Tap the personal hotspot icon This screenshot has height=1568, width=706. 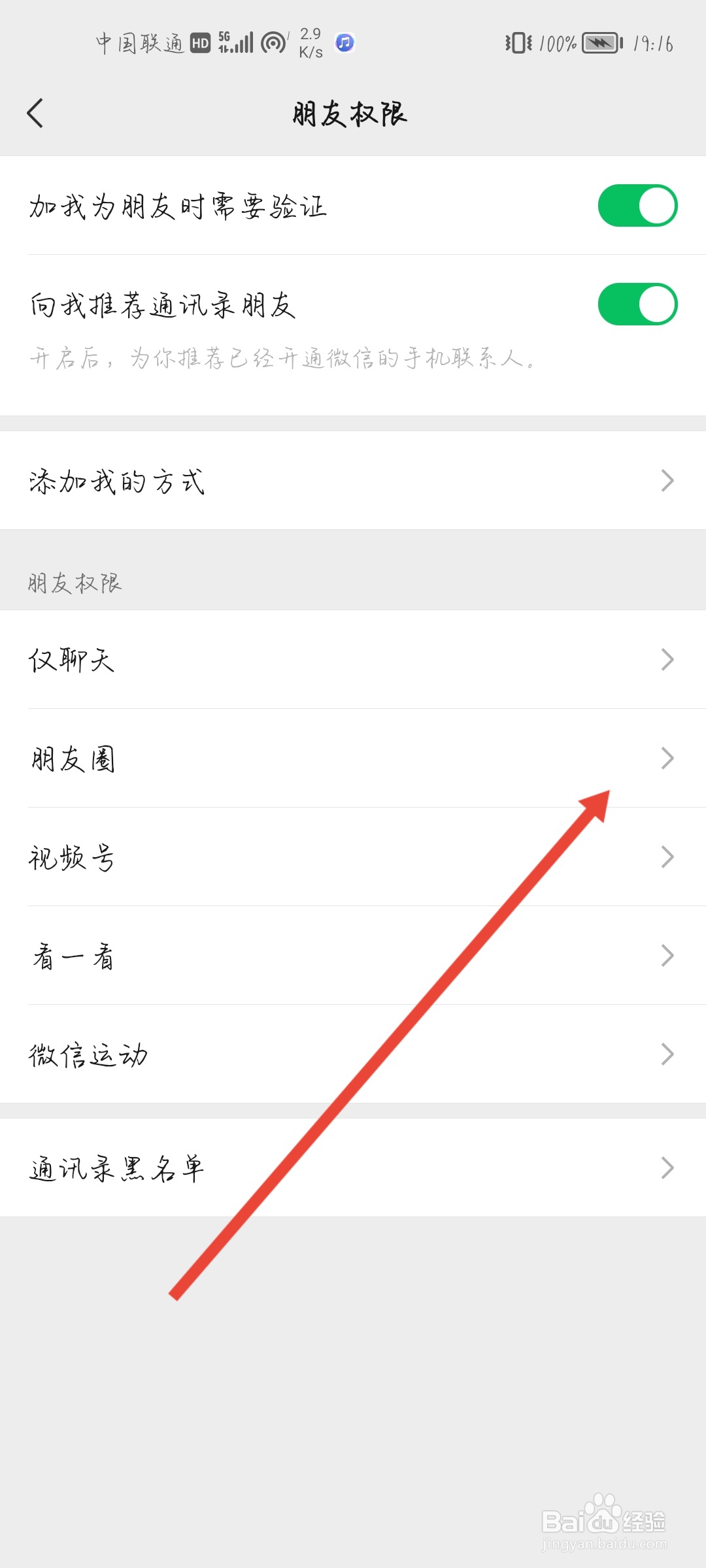pyautogui.click(x=273, y=42)
